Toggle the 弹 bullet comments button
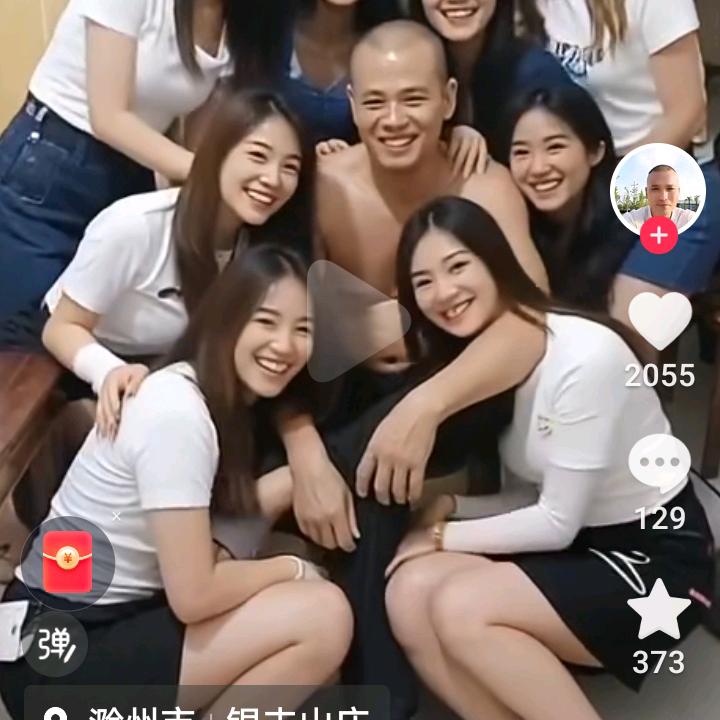Viewport: 720px width, 720px height. (x=55, y=645)
